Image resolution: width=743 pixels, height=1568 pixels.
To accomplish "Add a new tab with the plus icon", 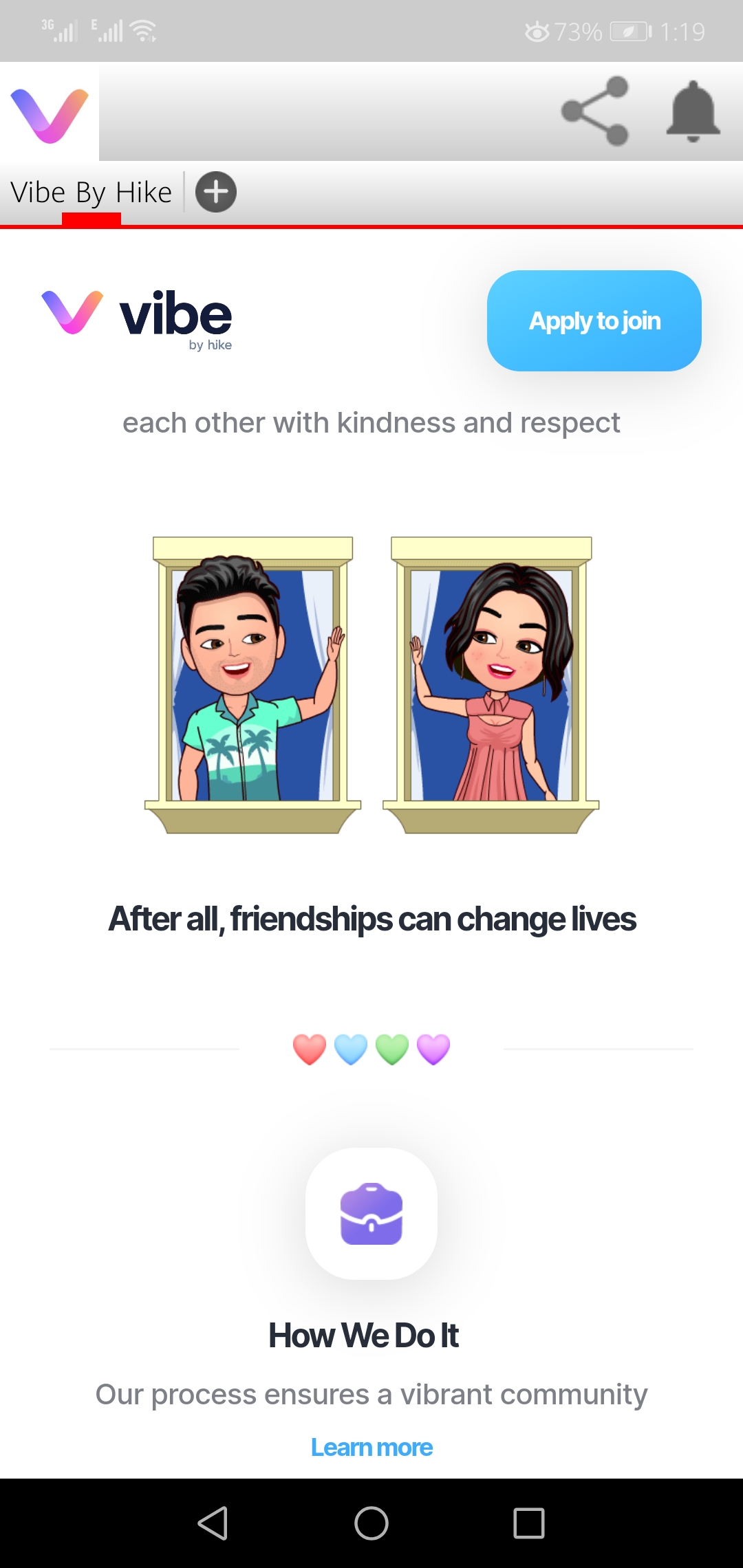I will click(216, 192).
